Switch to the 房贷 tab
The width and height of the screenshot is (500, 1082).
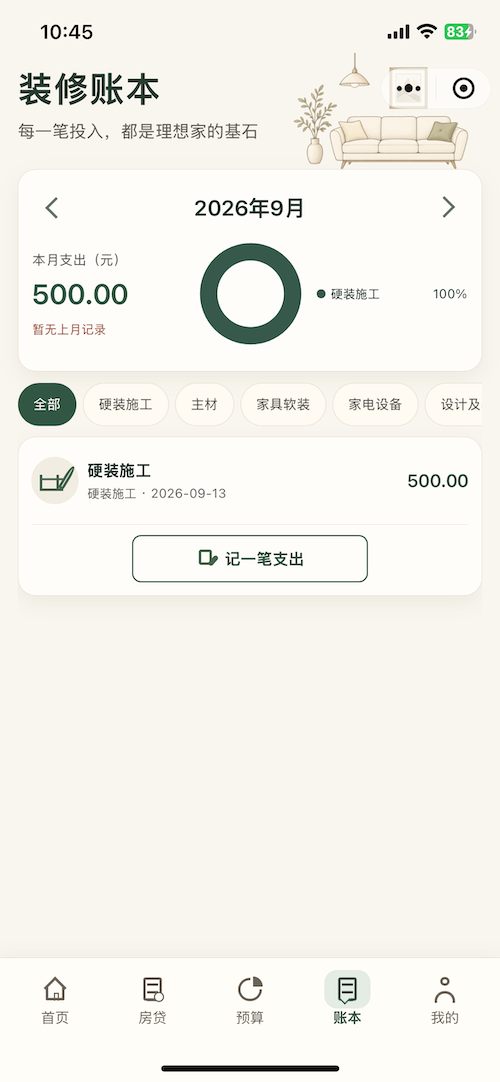(x=152, y=1000)
